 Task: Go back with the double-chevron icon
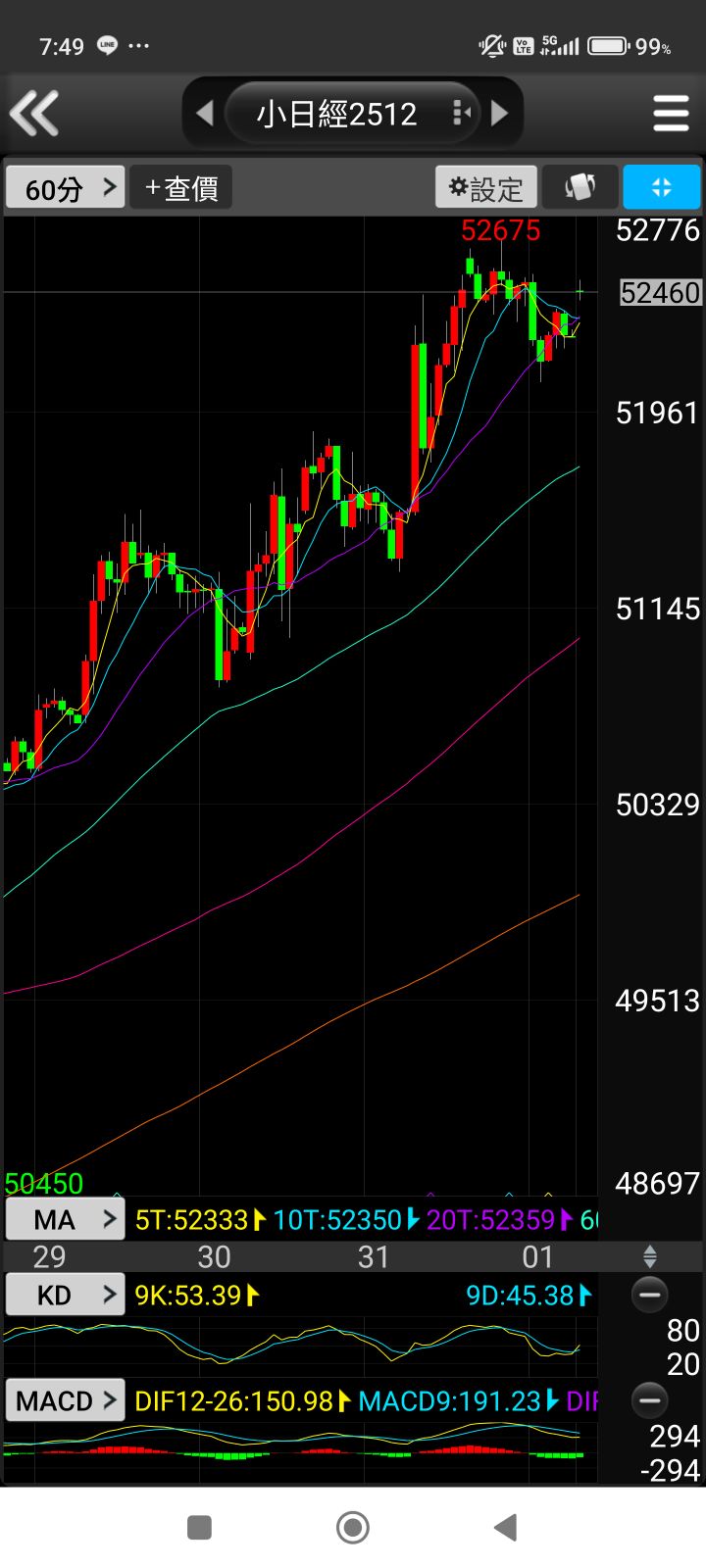tap(34, 114)
